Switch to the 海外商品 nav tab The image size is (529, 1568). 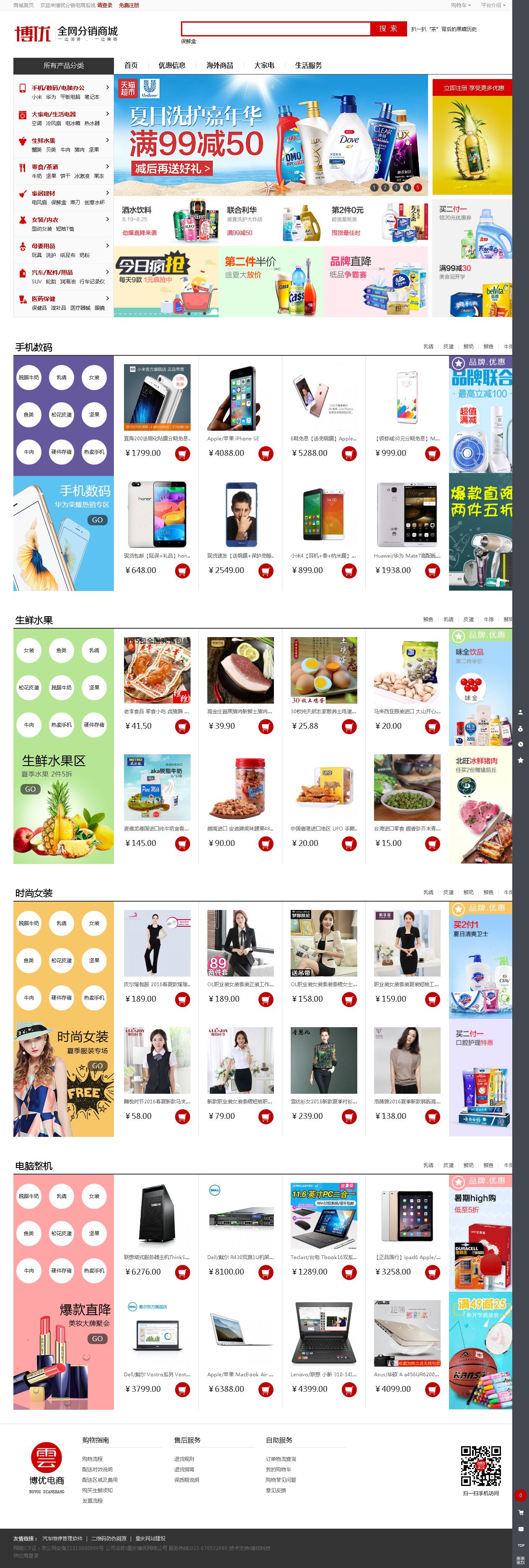point(219,65)
